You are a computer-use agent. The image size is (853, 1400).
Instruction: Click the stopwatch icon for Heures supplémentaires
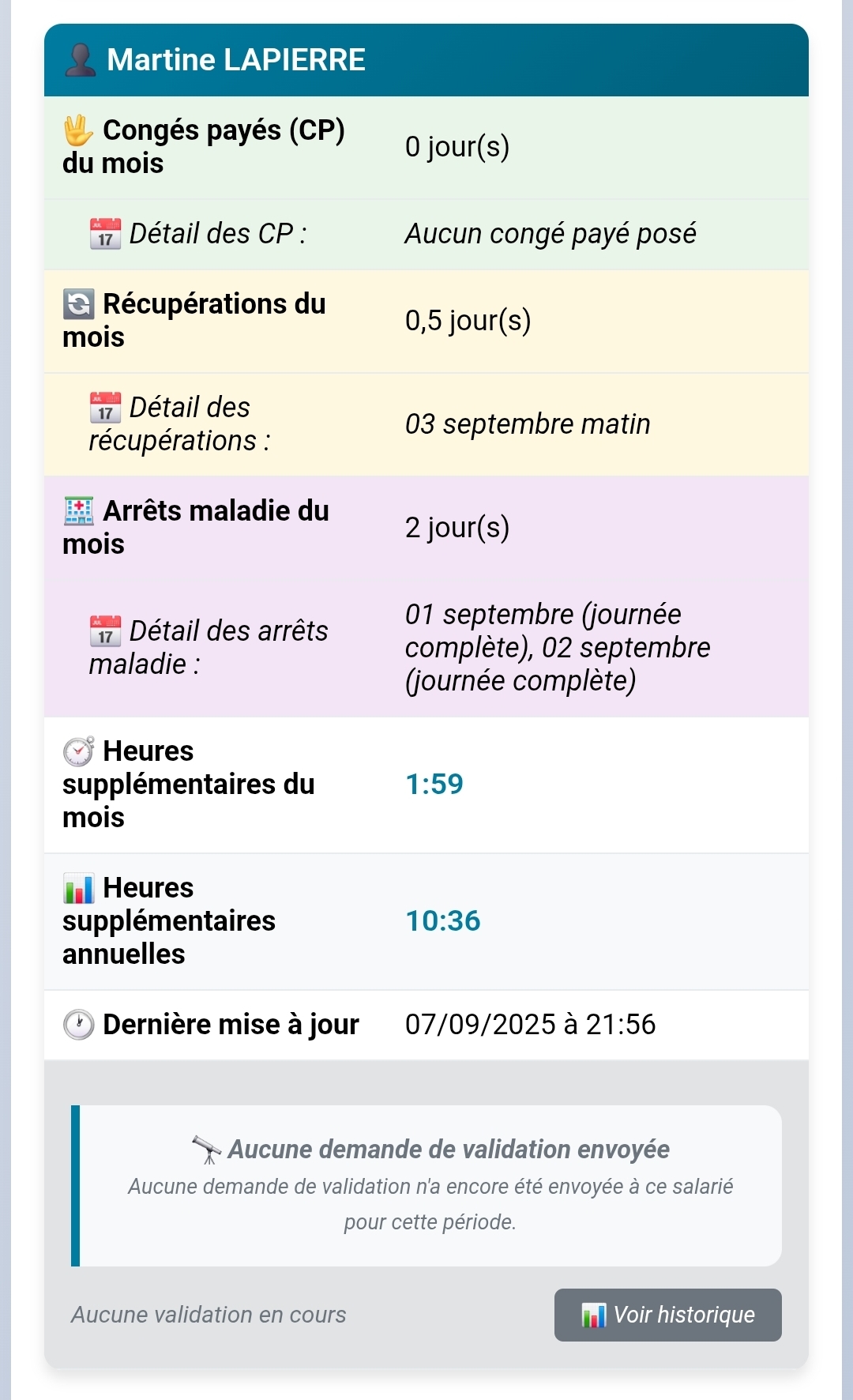(77, 750)
